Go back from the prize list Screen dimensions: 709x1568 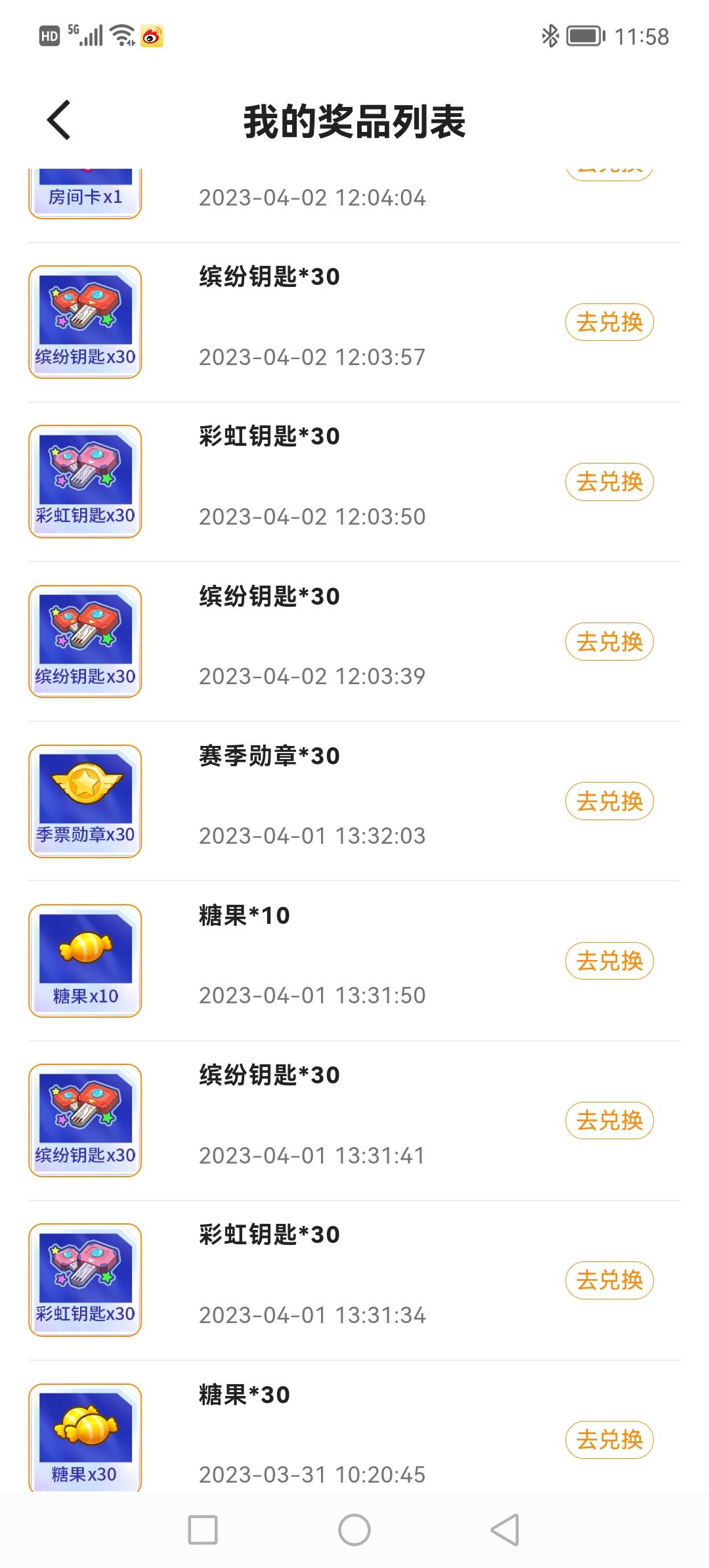[x=59, y=120]
